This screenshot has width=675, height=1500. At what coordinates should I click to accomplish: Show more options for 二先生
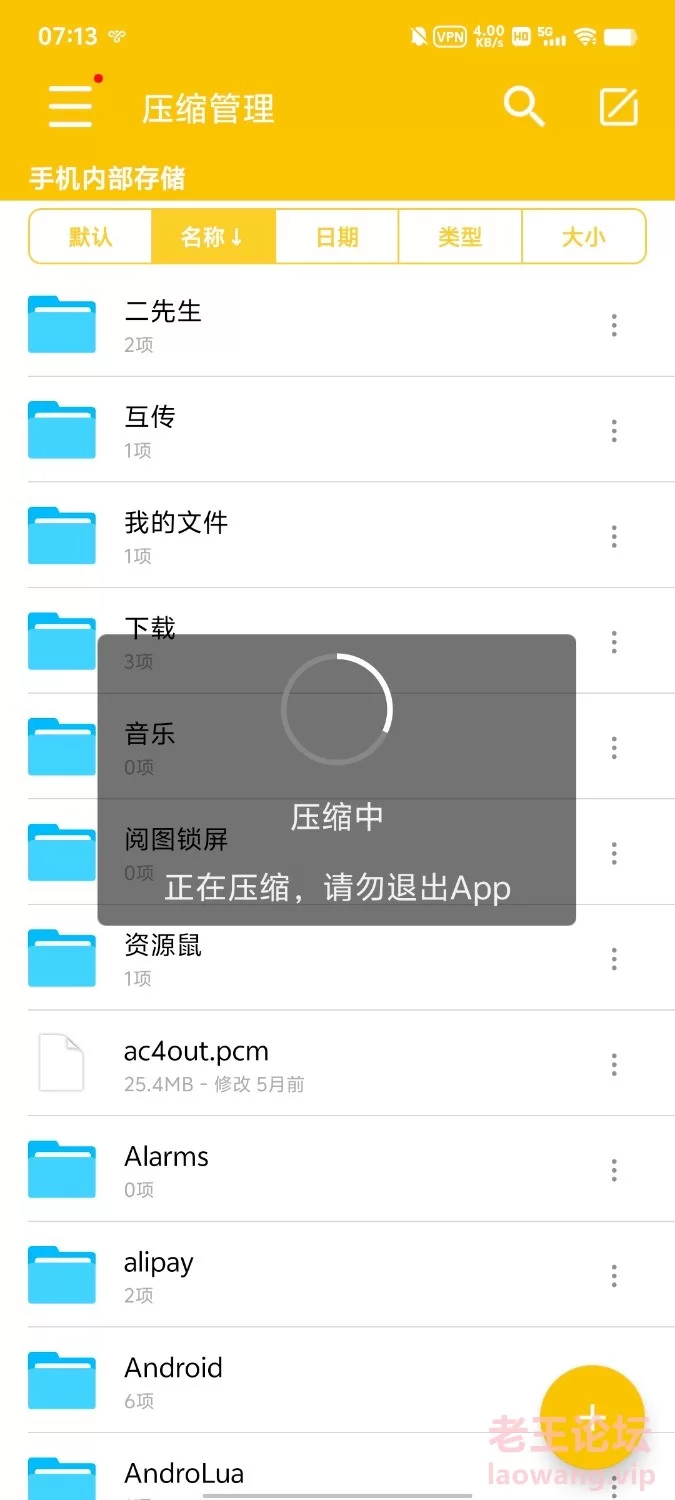pos(614,325)
